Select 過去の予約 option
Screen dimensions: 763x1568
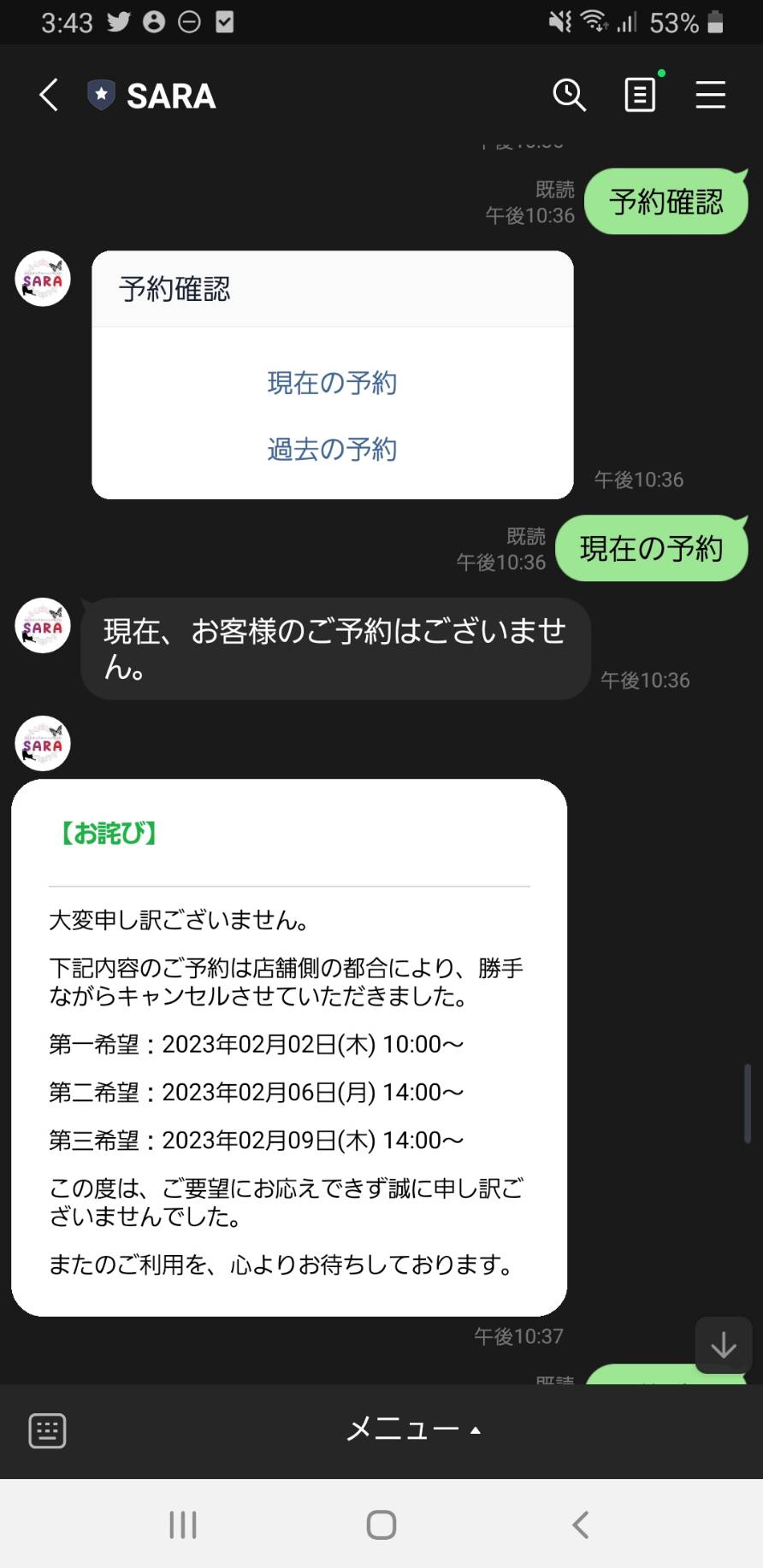tap(332, 450)
